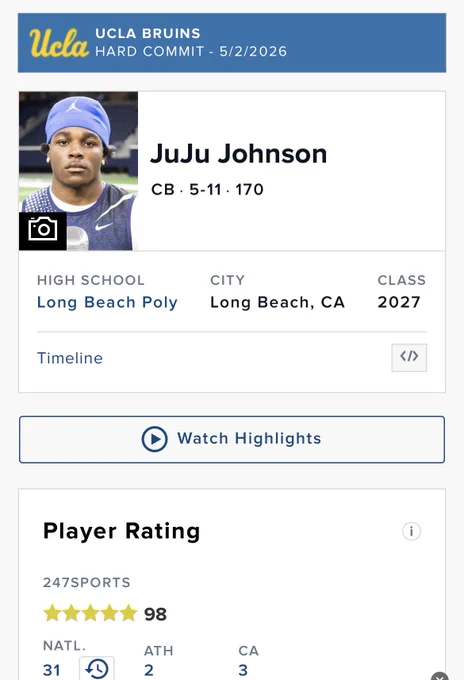The image size is (464, 680).
Task: Open the CA state rank 3
Action: (x=243, y=670)
